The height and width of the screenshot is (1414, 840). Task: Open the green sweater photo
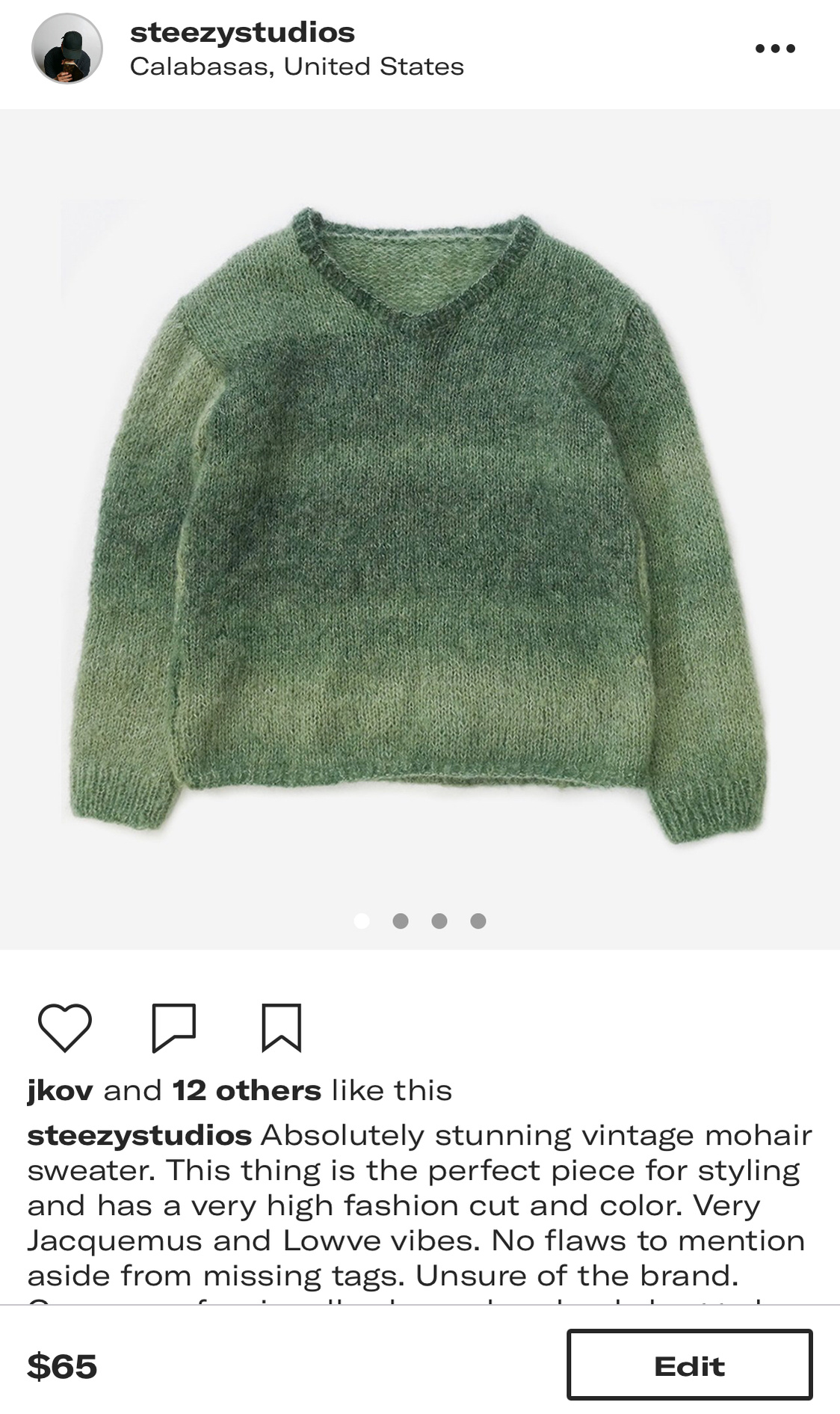tap(419, 523)
